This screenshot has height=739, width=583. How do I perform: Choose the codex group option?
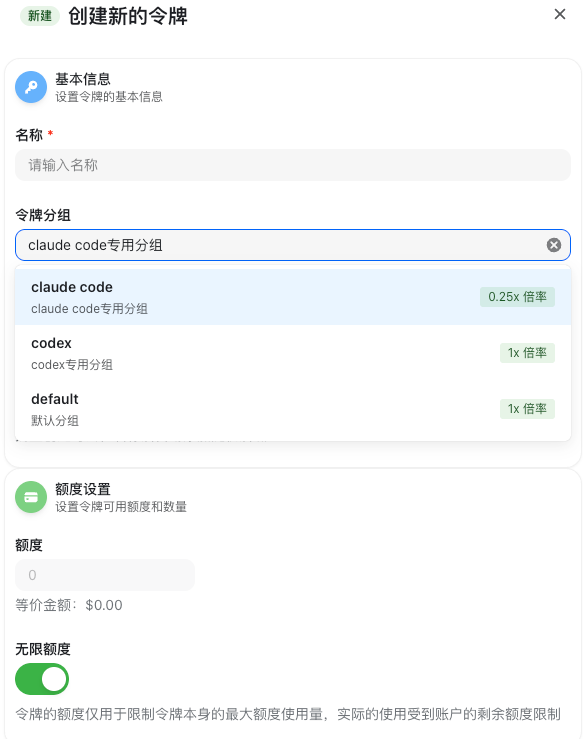[293, 353]
